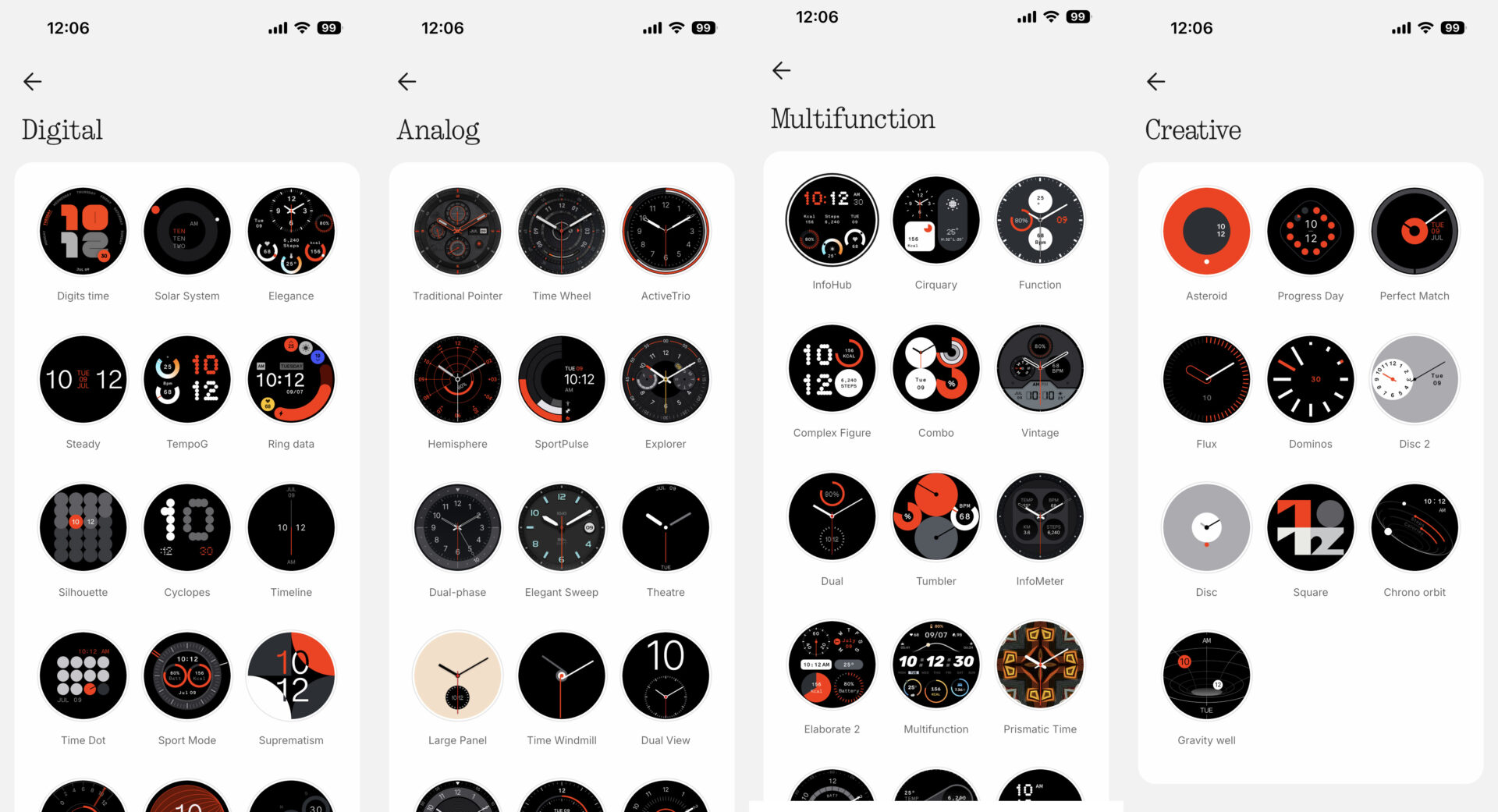Select the Chrono orbit watch face
The width and height of the screenshot is (1498, 812).
(1415, 528)
